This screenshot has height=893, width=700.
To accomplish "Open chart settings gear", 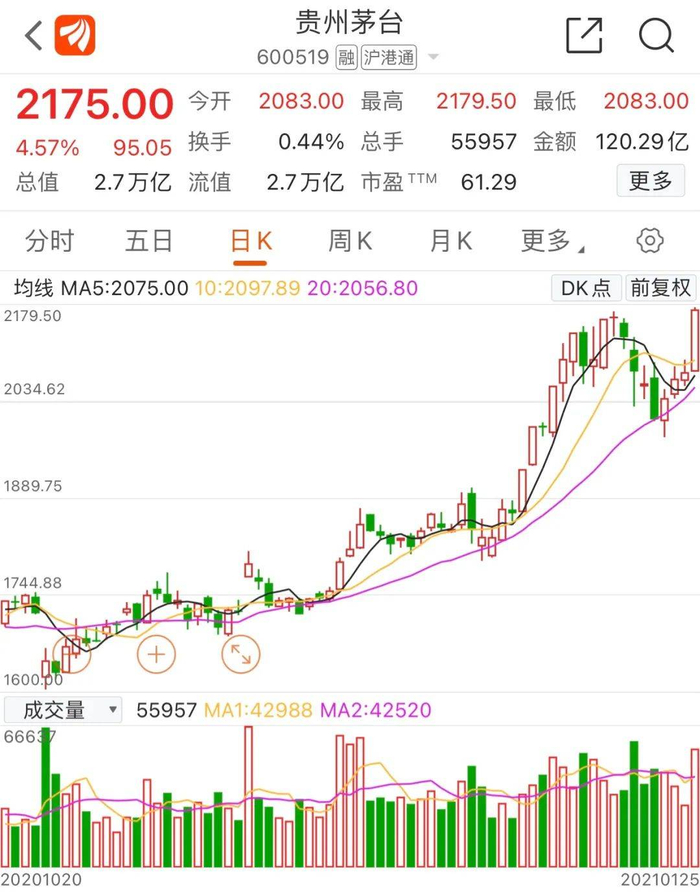I will (650, 241).
